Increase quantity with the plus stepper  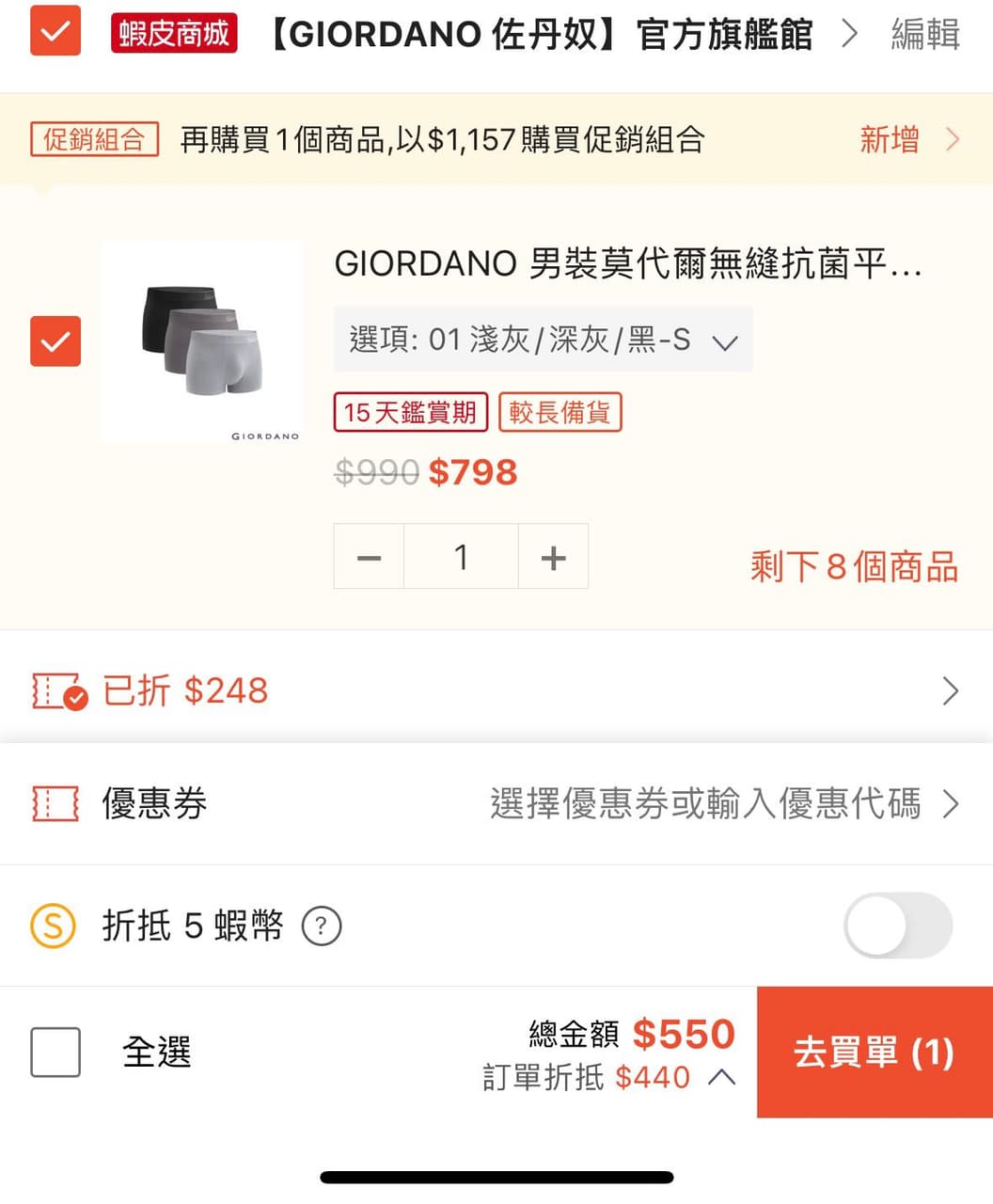(553, 556)
